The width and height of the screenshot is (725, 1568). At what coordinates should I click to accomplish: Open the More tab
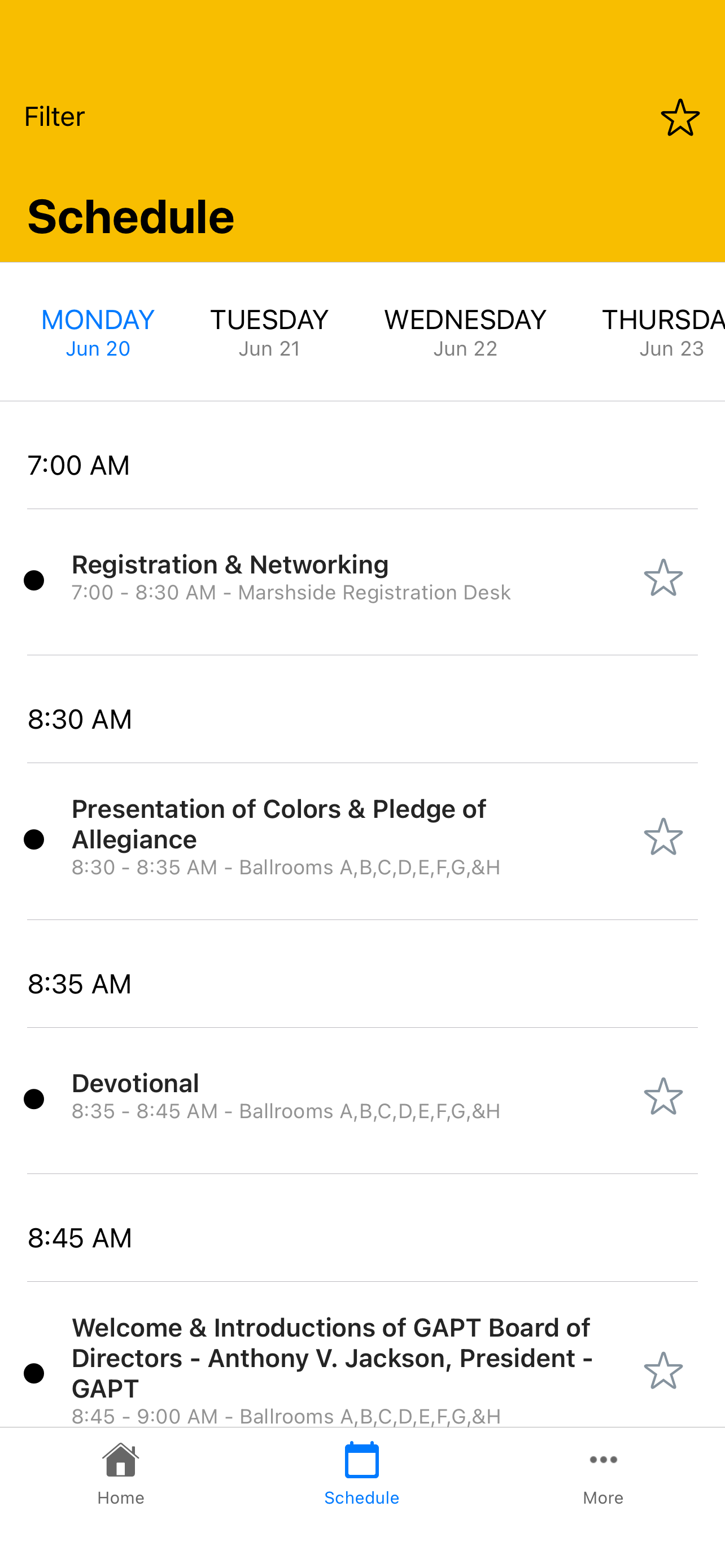[602, 1473]
